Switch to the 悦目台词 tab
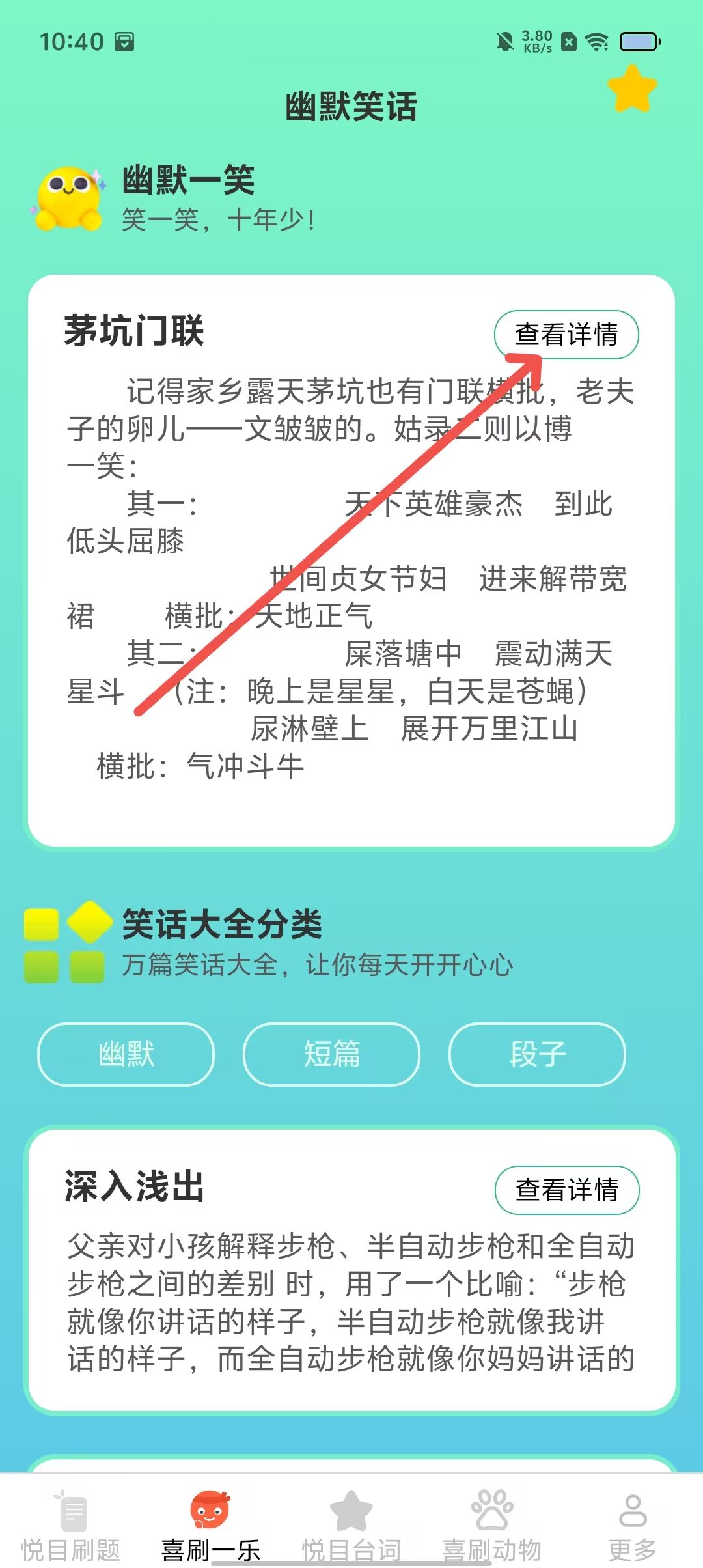This screenshot has height=1568, width=703. click(x=351, y=1526)
